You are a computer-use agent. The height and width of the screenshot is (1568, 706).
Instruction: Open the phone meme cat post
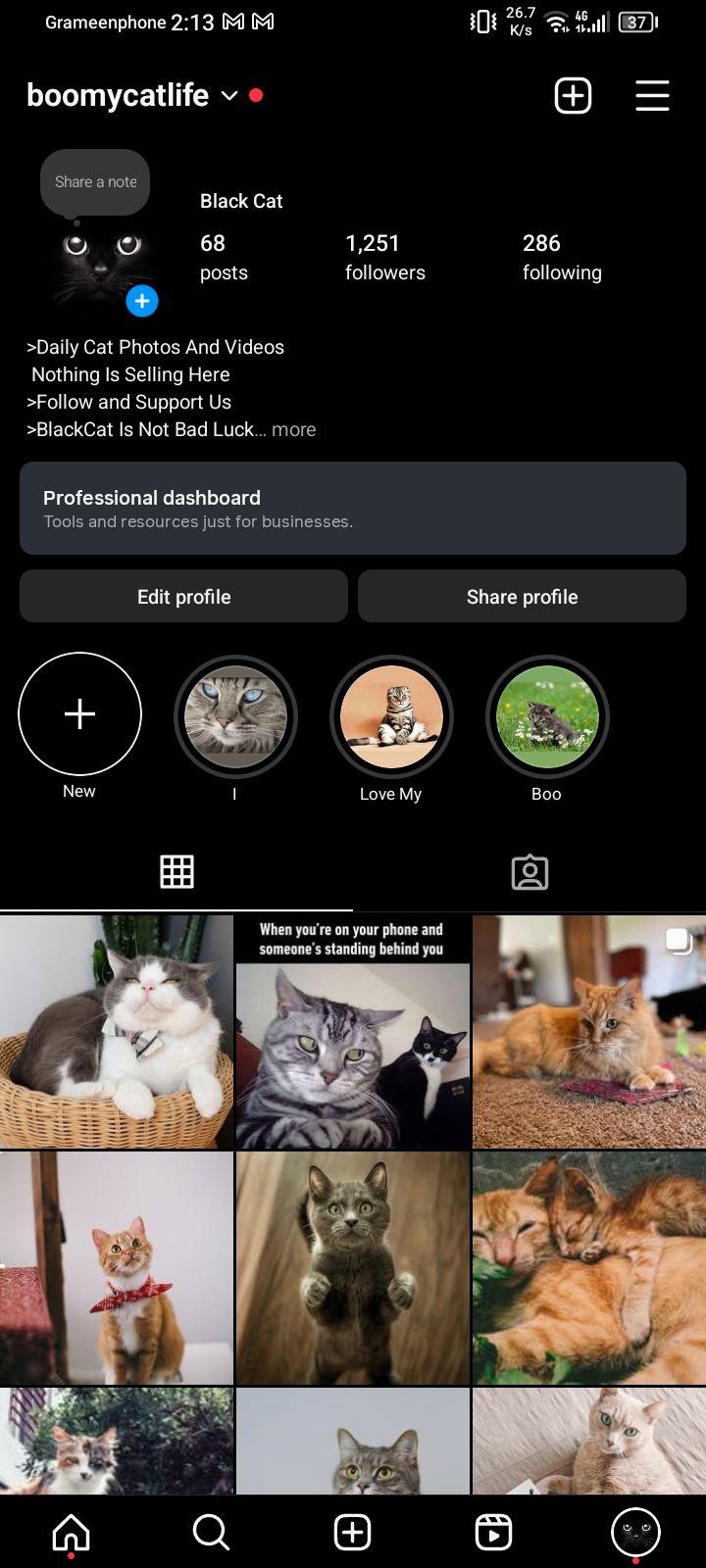(352, 1032)
